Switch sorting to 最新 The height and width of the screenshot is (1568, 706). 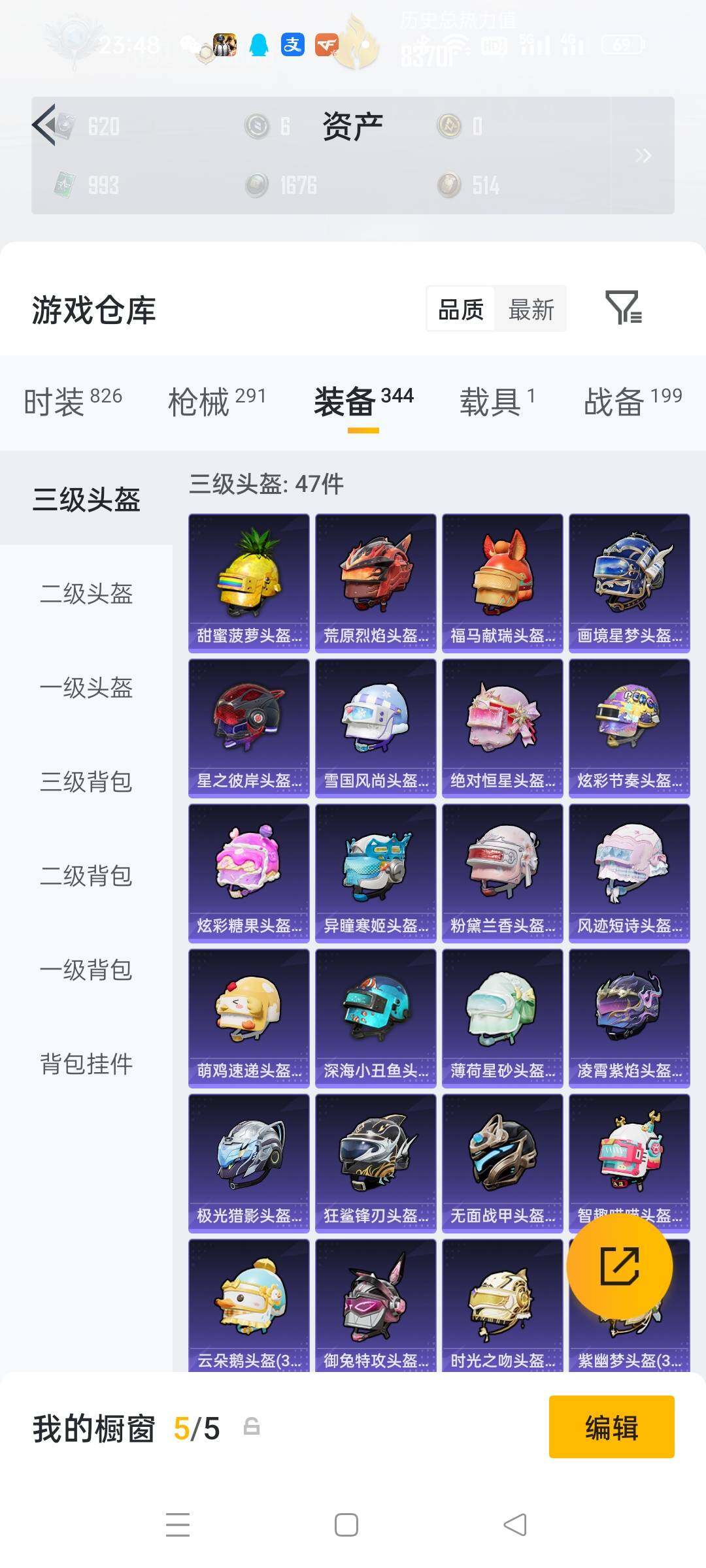(x=531, y=309)
